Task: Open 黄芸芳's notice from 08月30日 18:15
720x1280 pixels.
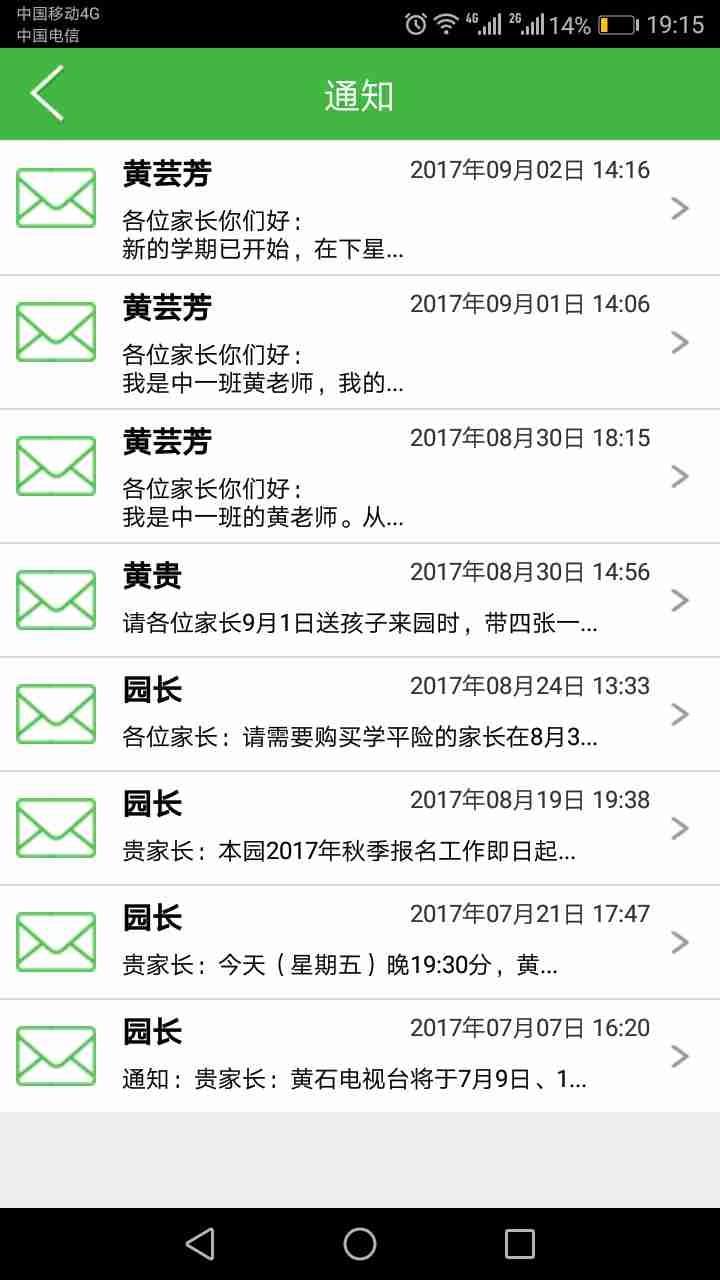Action: point(360,476)
